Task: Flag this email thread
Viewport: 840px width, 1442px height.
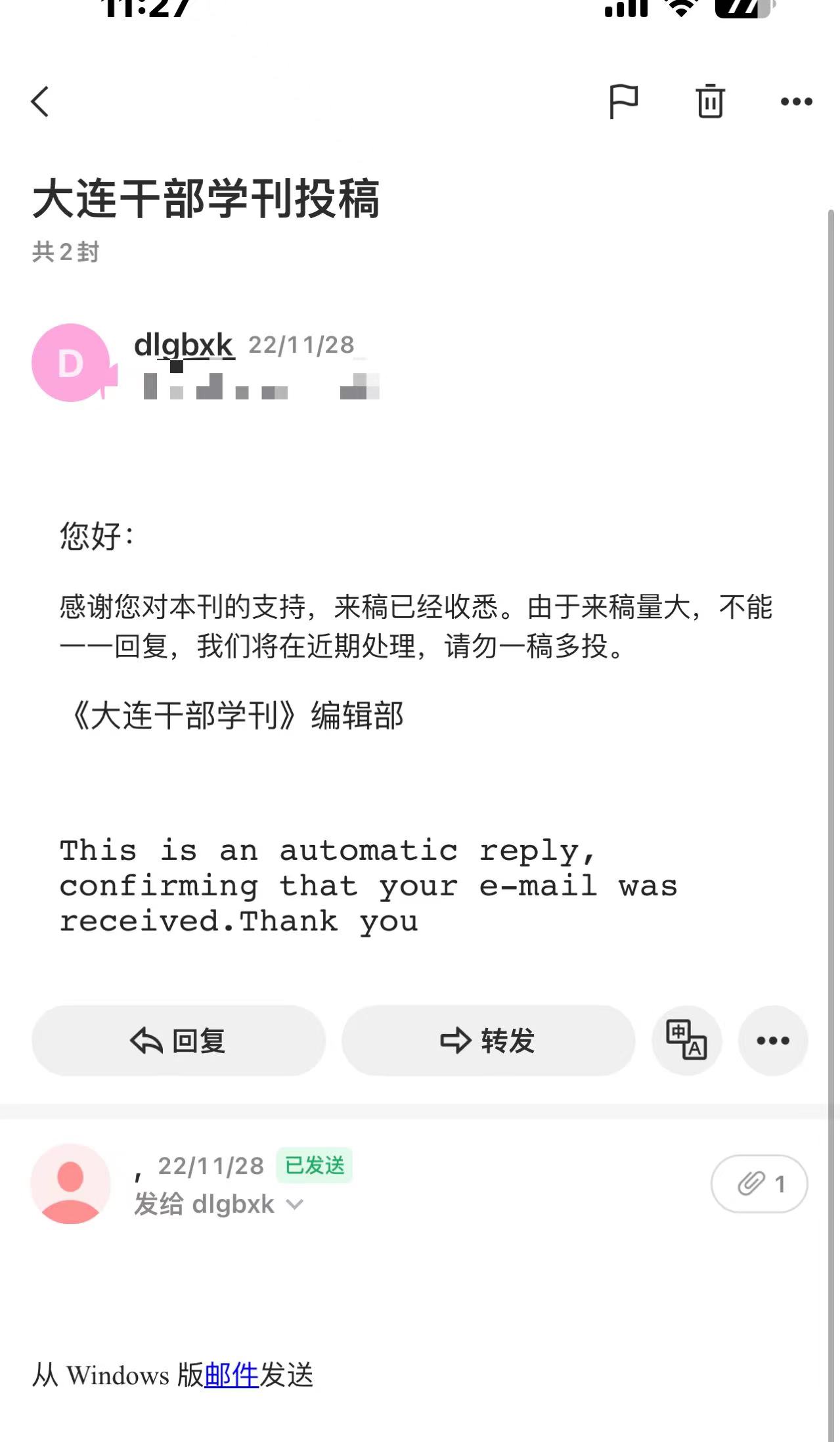Action: point(623,102)
